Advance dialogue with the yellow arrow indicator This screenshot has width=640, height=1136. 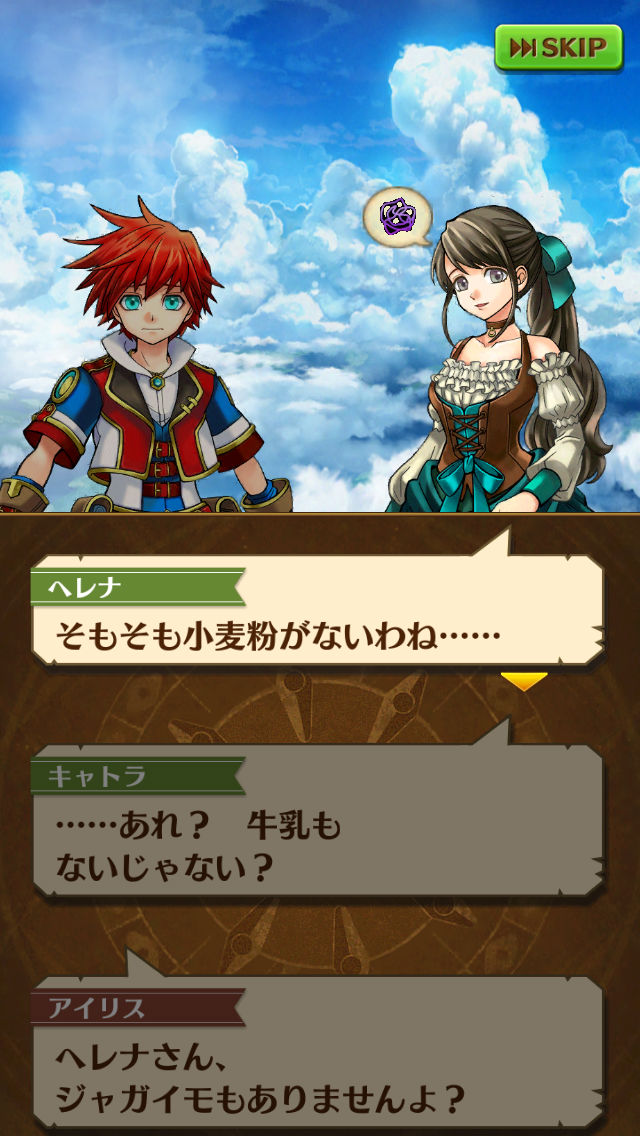click(524, 682)
